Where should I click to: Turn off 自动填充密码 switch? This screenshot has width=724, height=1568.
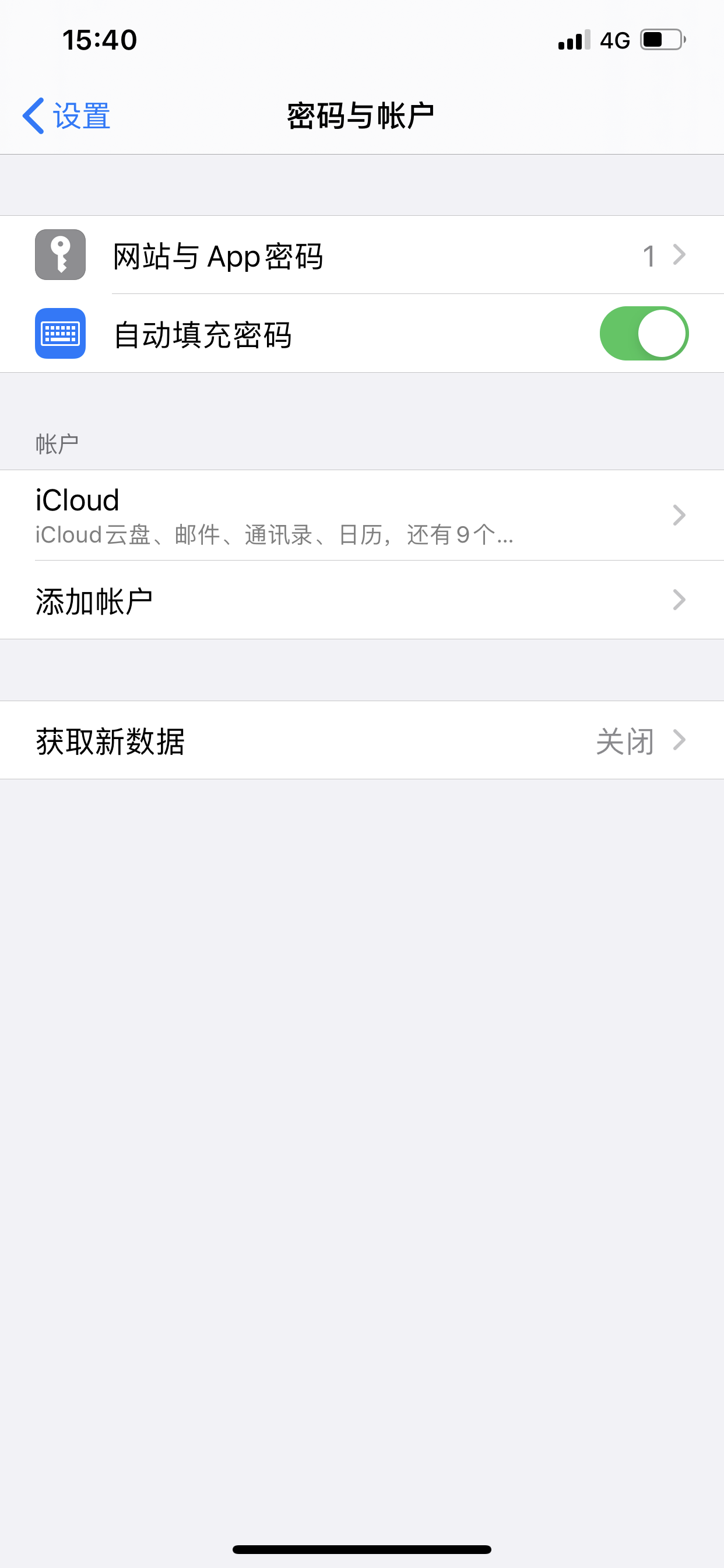pyautogui.click(x=643, y=334)
